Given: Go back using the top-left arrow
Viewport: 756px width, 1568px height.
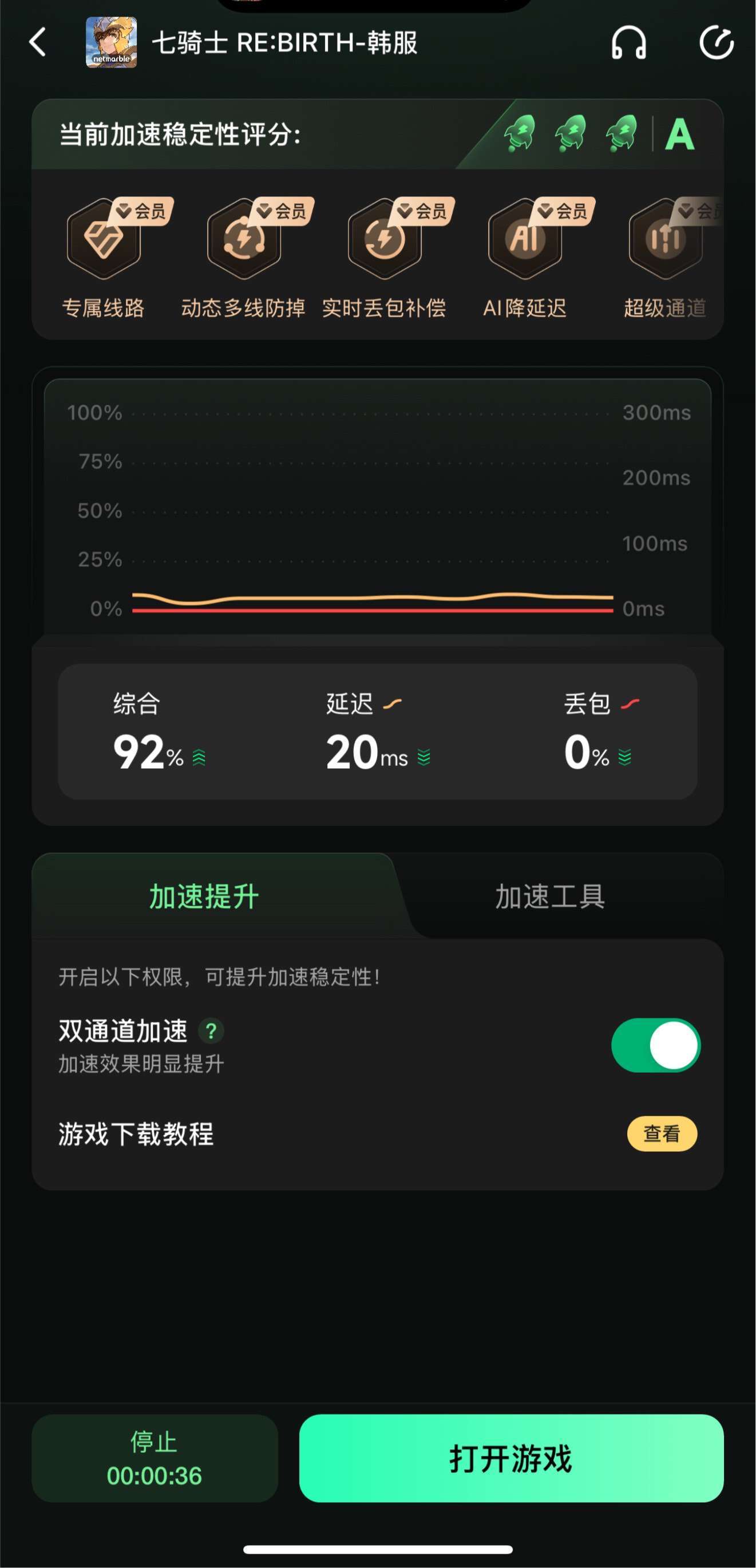Looking at the screenshot, I should tap(38, 42).
